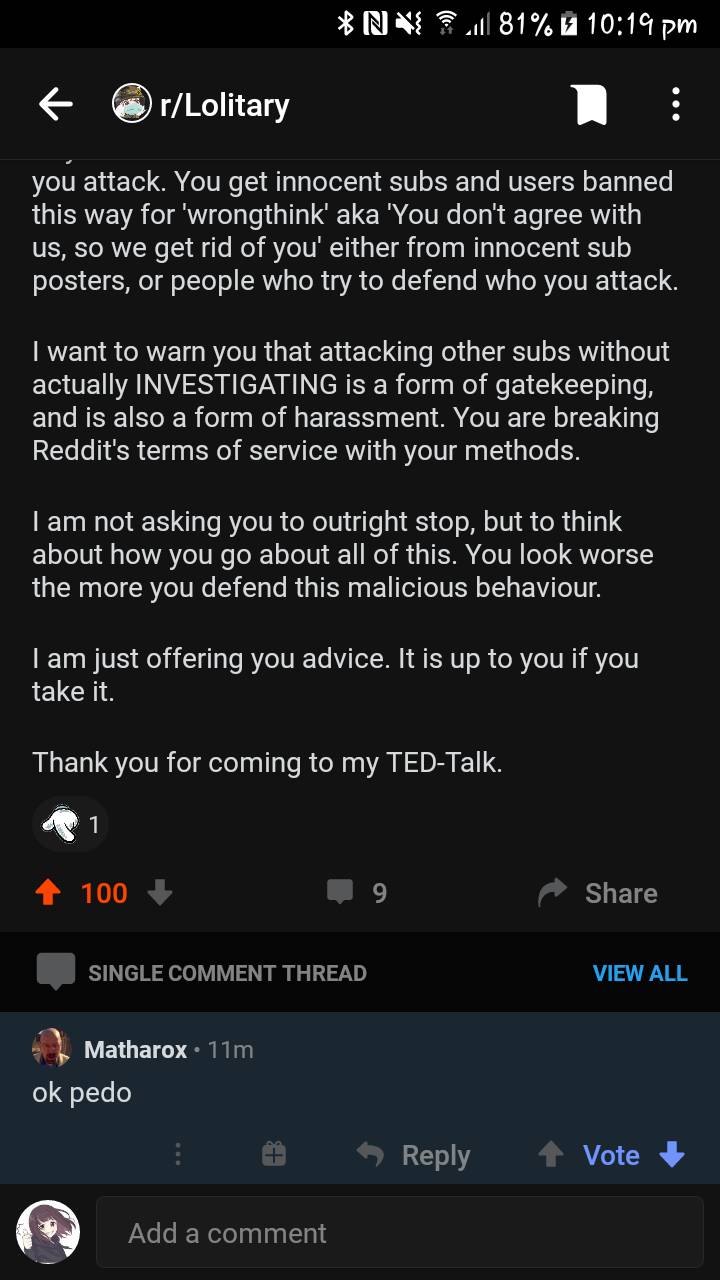720x1280 pixels.
Task: Tap the r/Lolitary subreddit avatar
Action: click(130, 104)
